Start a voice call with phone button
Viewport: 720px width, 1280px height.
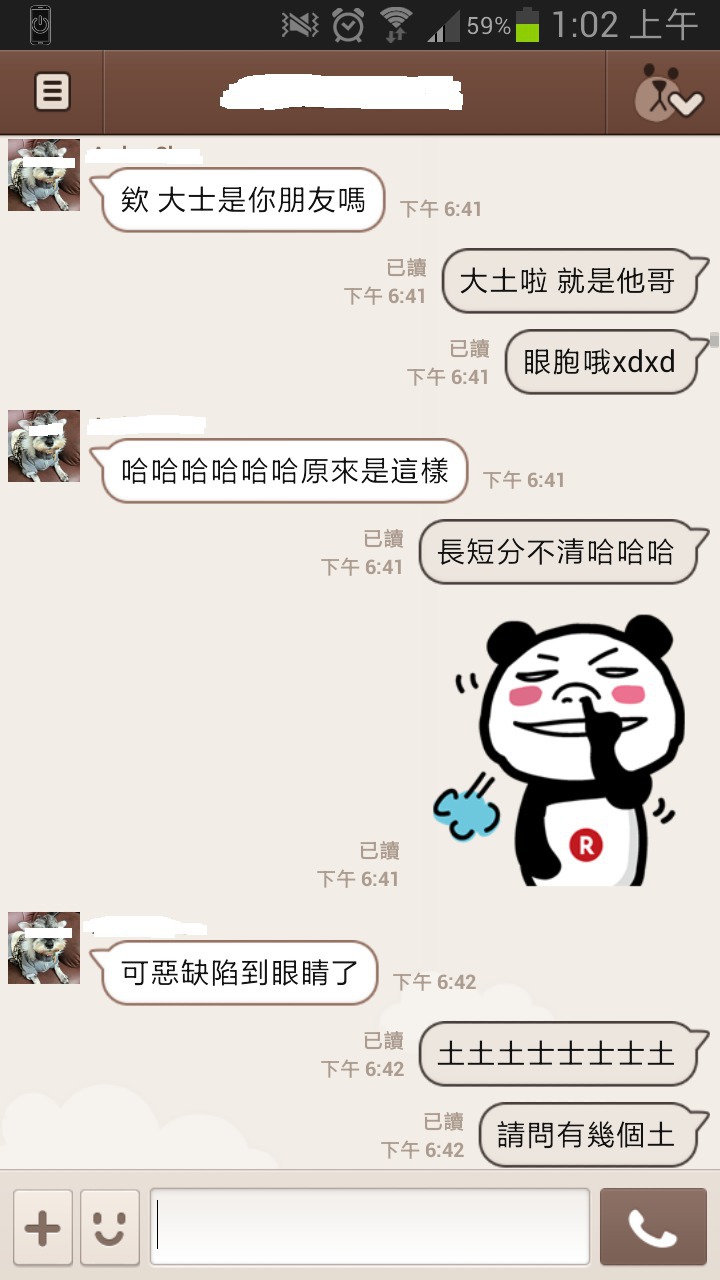pyautogui.click(x=653, y=1227)
